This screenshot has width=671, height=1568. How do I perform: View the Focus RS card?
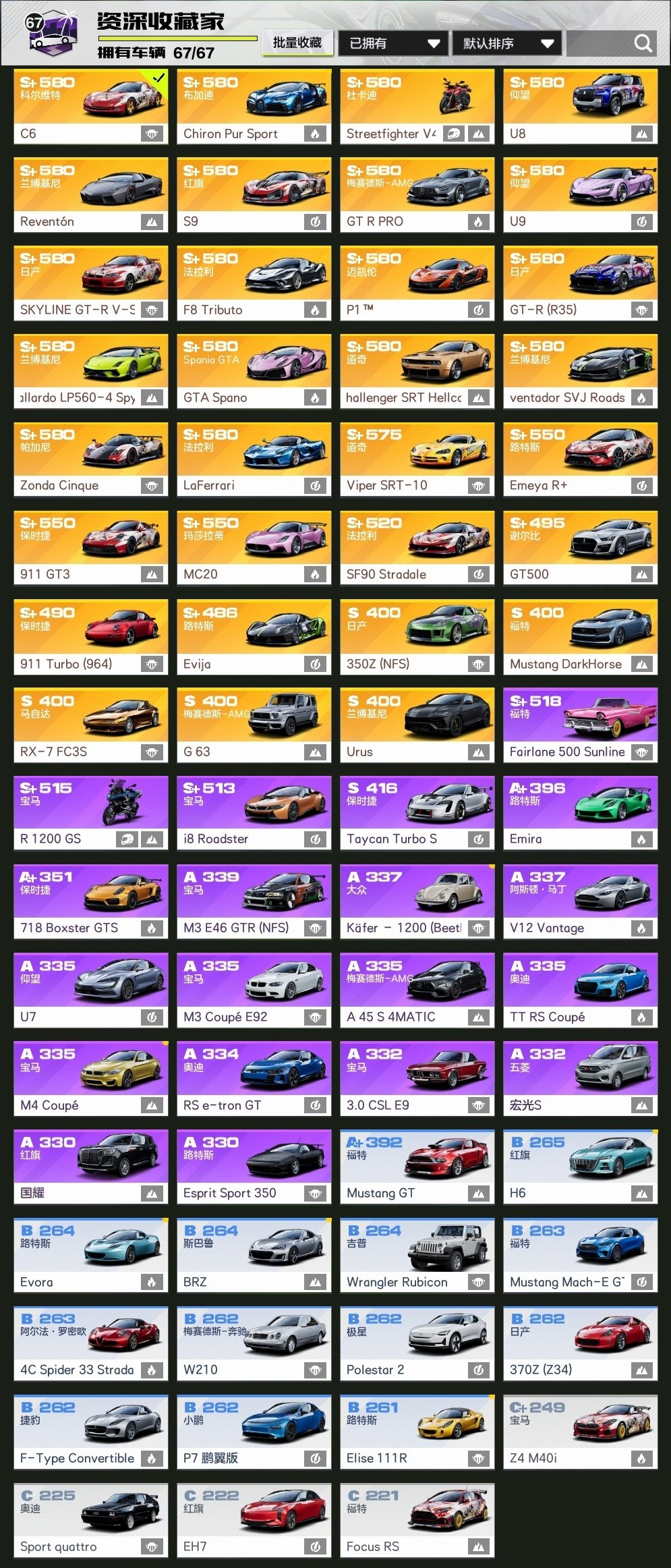(x=417, y=1519)
